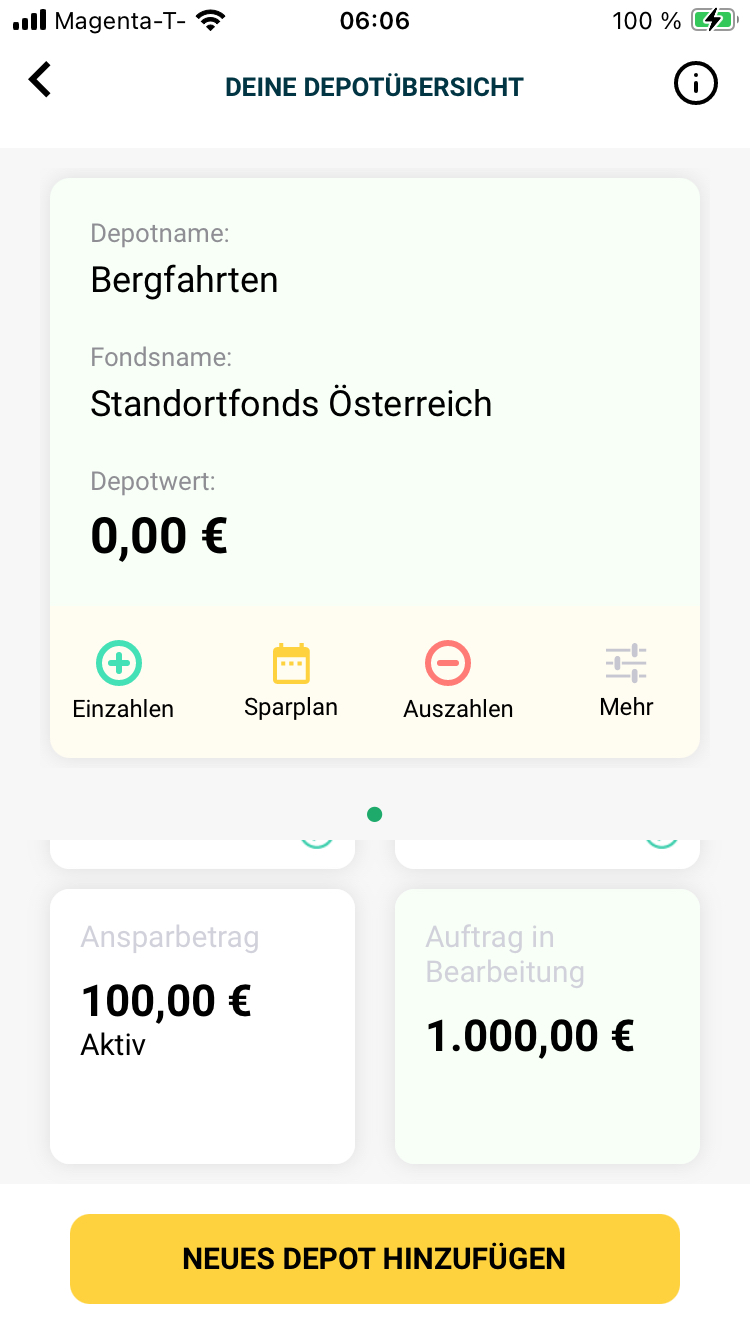The height and width of the screenshot is (1334, 750).
Task: Go back using the arrow icon
Action: point(40,80)
